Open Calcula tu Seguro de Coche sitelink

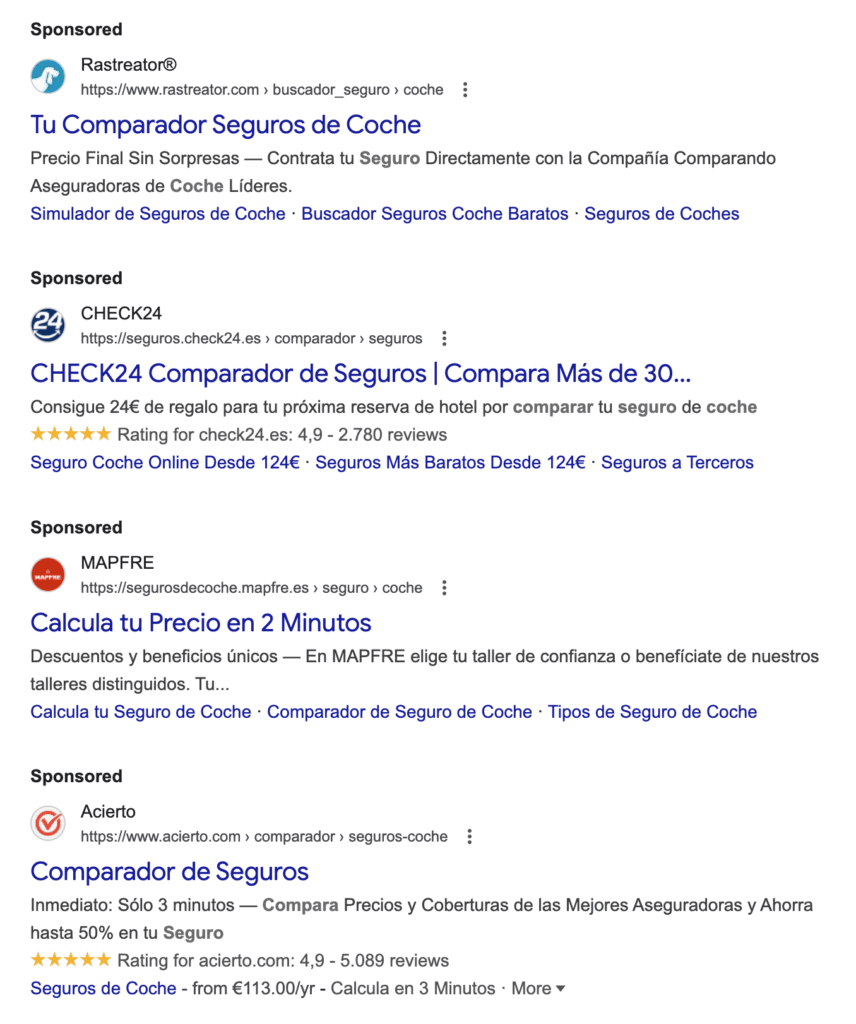(x=140, y=712)
